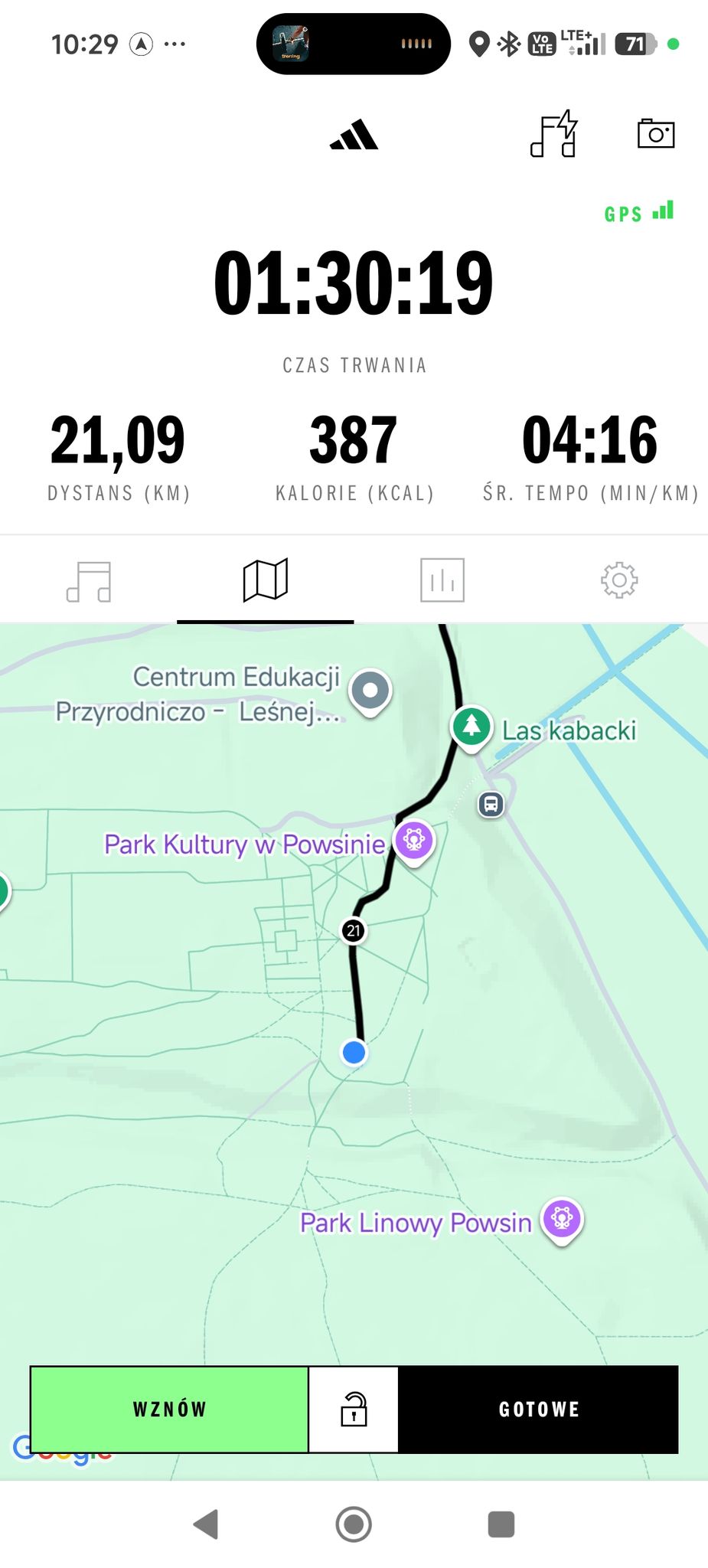Image resolution: width=708 pixels, height=1568 pixels.
Task: Open Las kabacki map marker
Action: coord(471,727)
